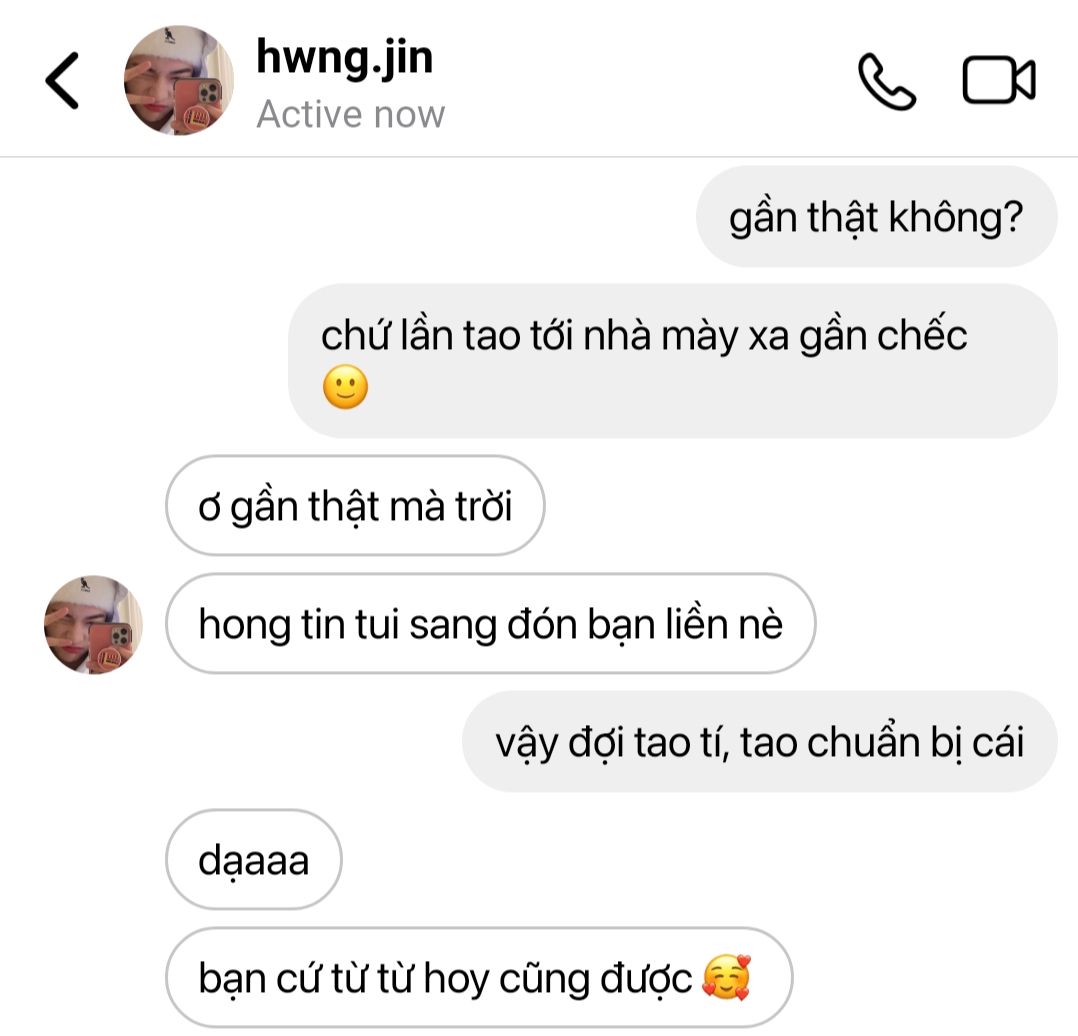The width and height of the screenshot is (1078, 1036).
Task: Tap sender avatar beside 'hong tin tui' message
Action: [x=94, y=625]
